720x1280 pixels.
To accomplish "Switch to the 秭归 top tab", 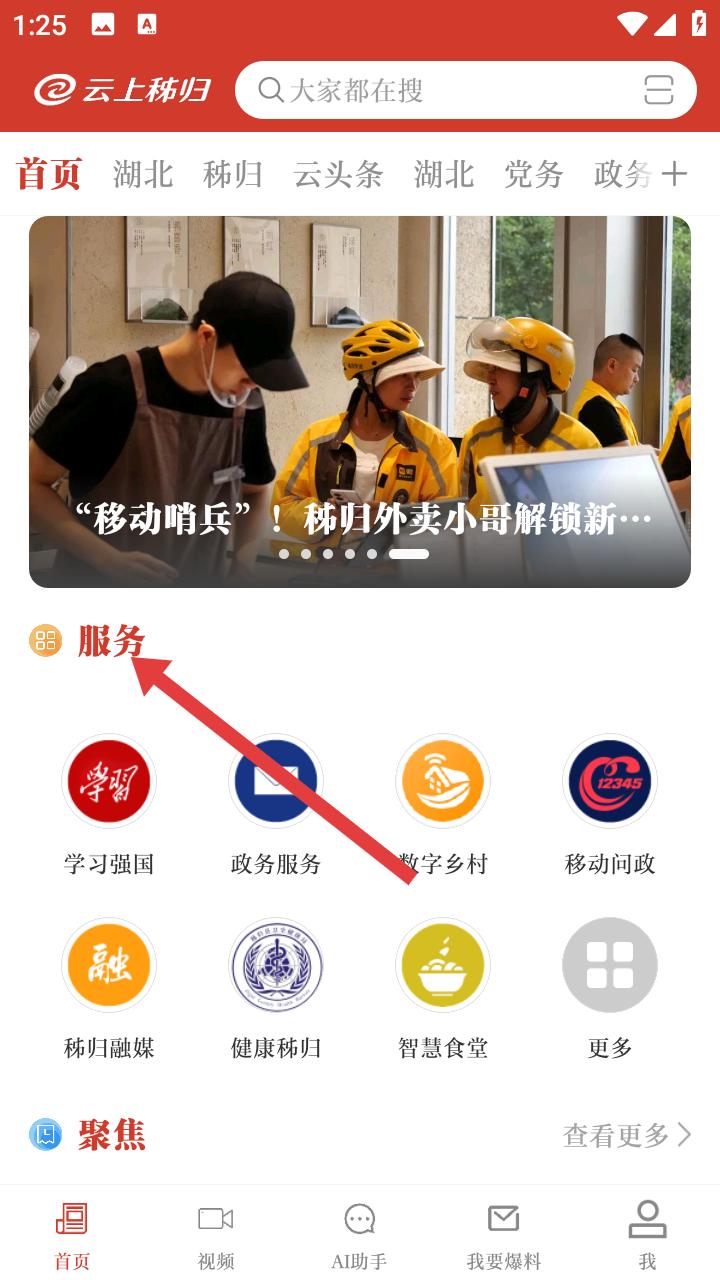I will (232, 174).
